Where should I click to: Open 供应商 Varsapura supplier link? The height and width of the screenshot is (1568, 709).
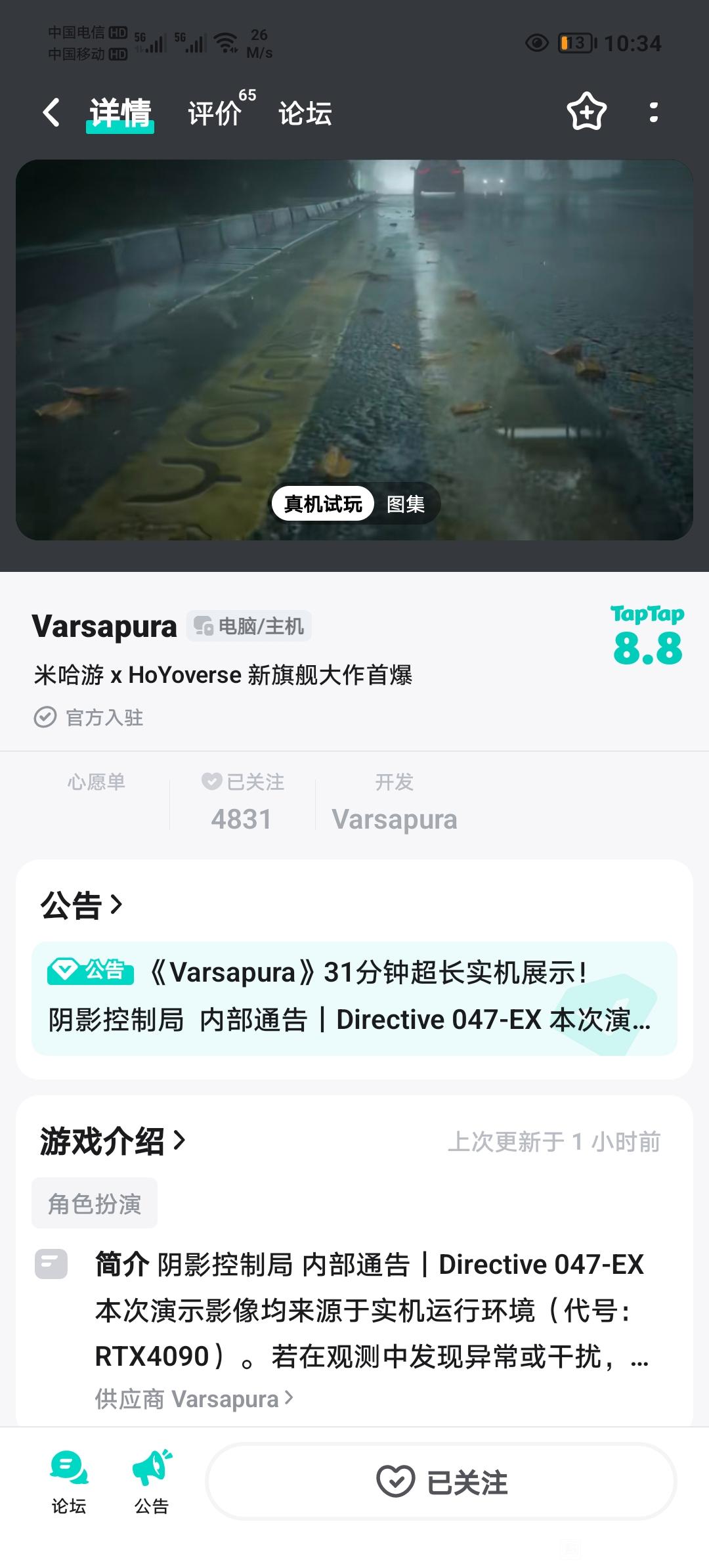click(194, 1399)
